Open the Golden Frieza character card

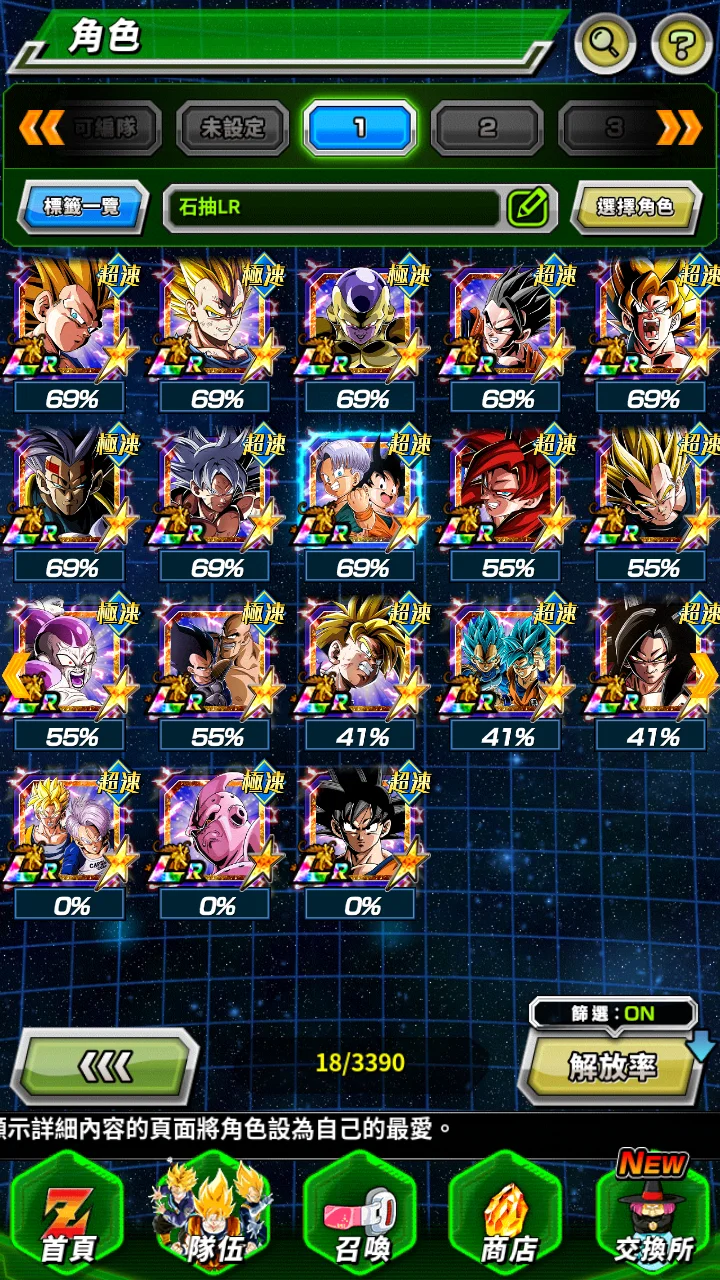pyautogui.click(x=362, y=322)
